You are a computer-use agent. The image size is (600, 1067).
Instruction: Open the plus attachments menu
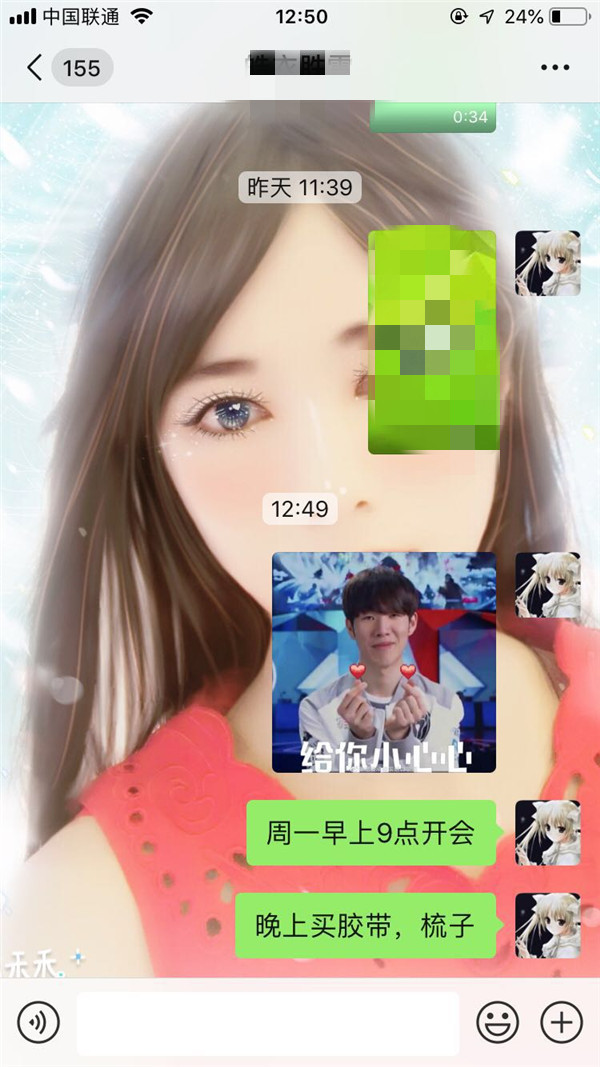[x=561, y=1022]
